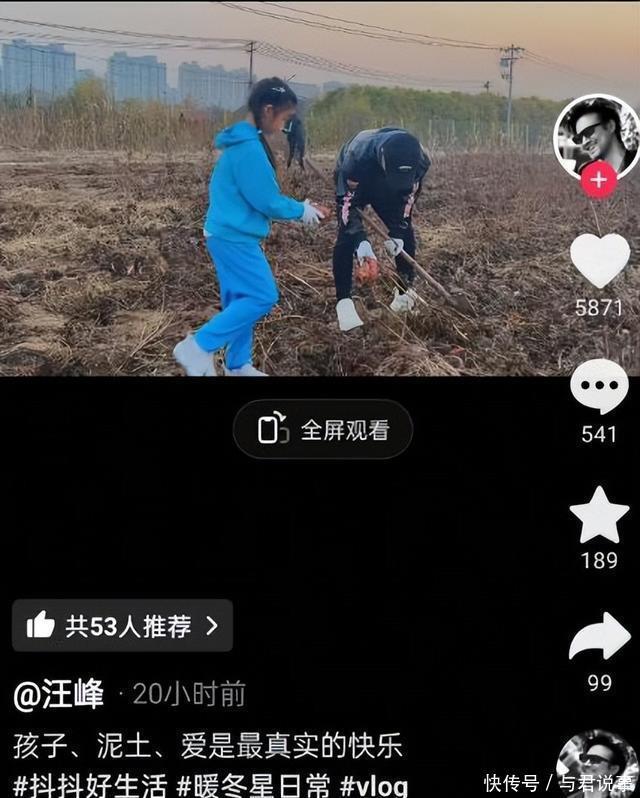Open the comments with 541 replies
The width and height of the screenshot is (640, 798).
[599, 387]
